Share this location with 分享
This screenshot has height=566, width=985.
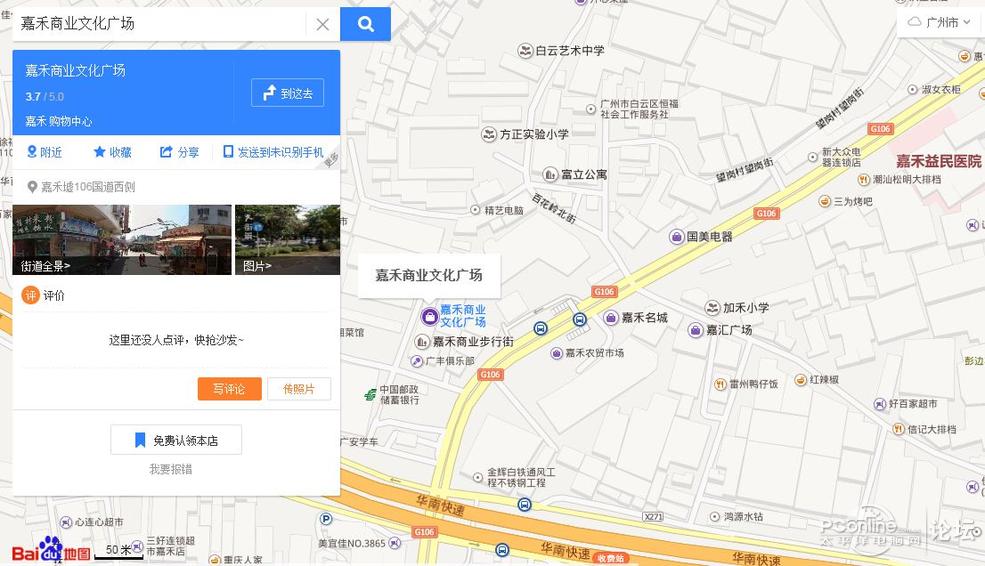pos(179,152)
